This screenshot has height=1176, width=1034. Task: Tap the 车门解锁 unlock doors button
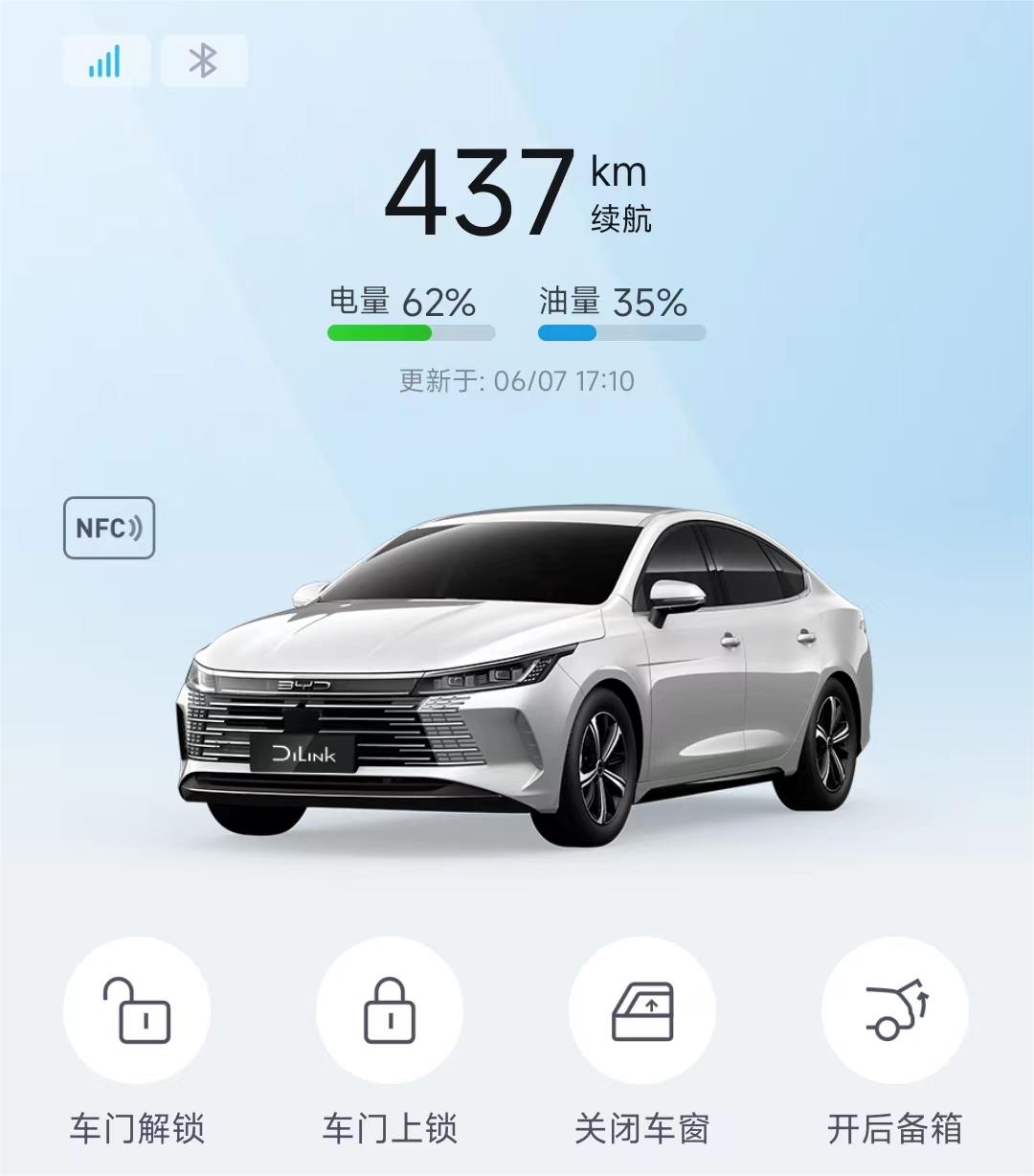[137, 1011]
